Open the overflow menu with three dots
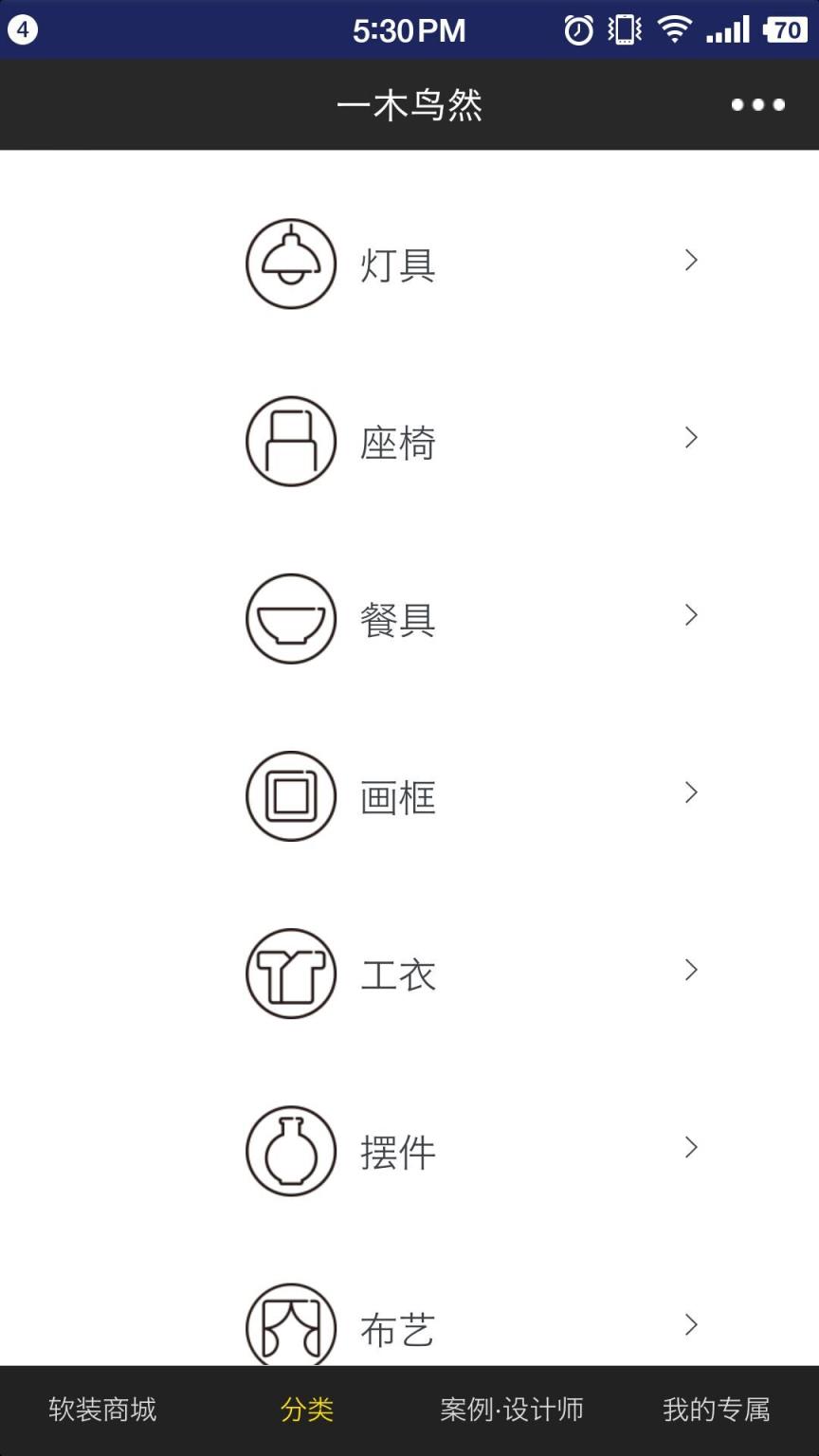Screen dimensions: 819x1456 click(x=756, y=104)
